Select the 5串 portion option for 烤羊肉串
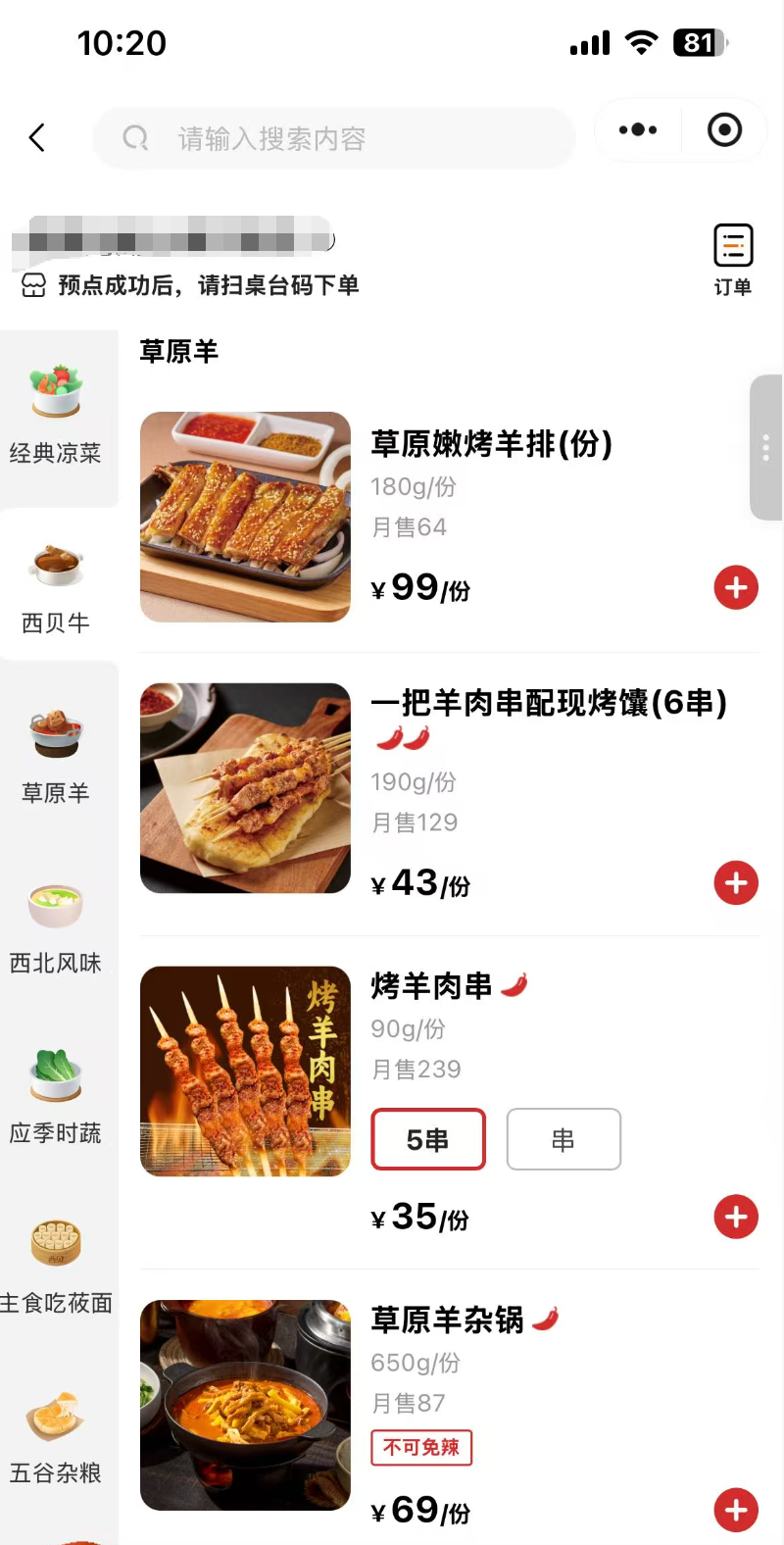This screenshot has width=784, height=1545. coord(428,1139)
